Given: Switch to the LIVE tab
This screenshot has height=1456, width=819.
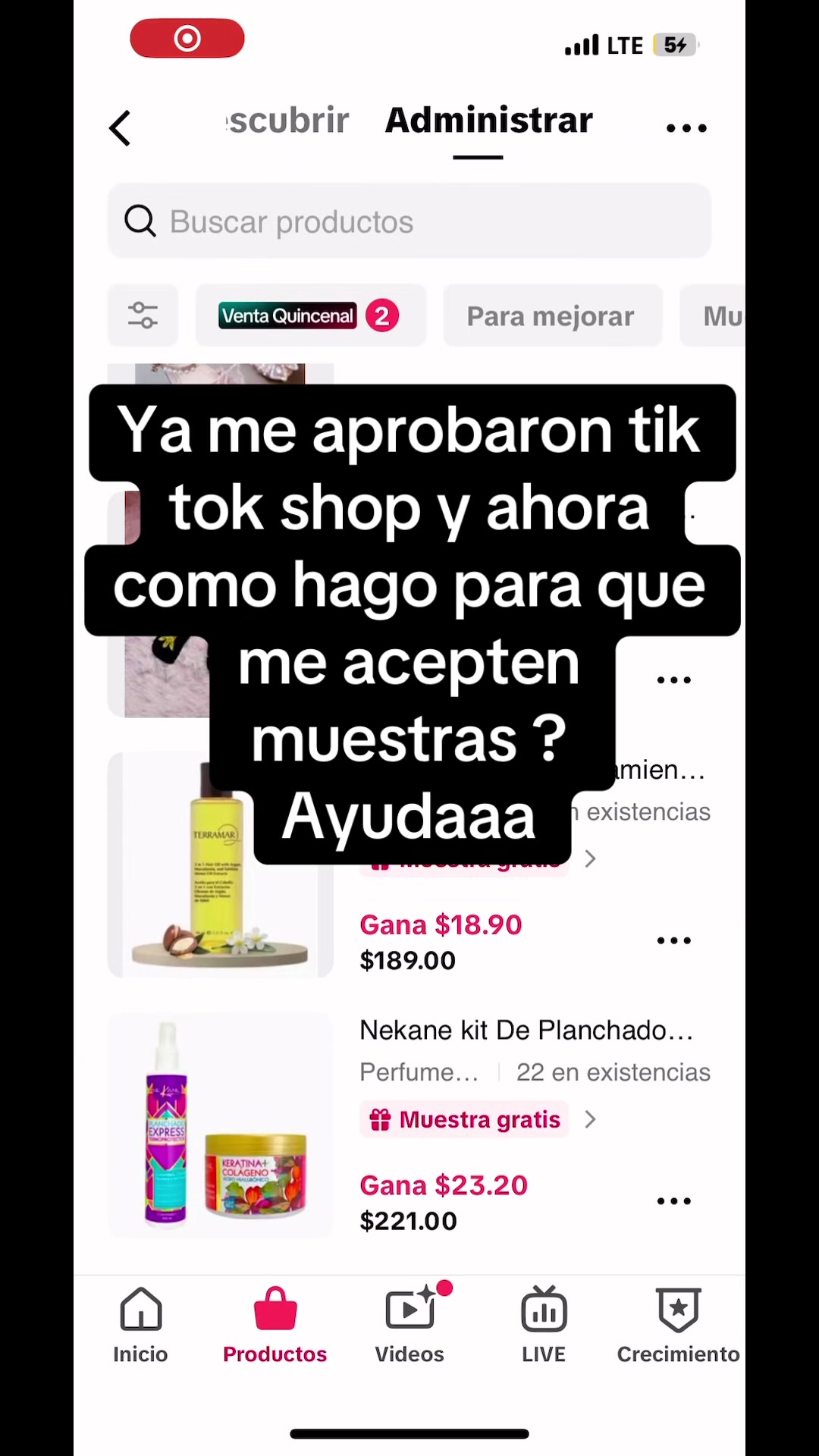Looking at the screenshot, I should coord(544,1326).
